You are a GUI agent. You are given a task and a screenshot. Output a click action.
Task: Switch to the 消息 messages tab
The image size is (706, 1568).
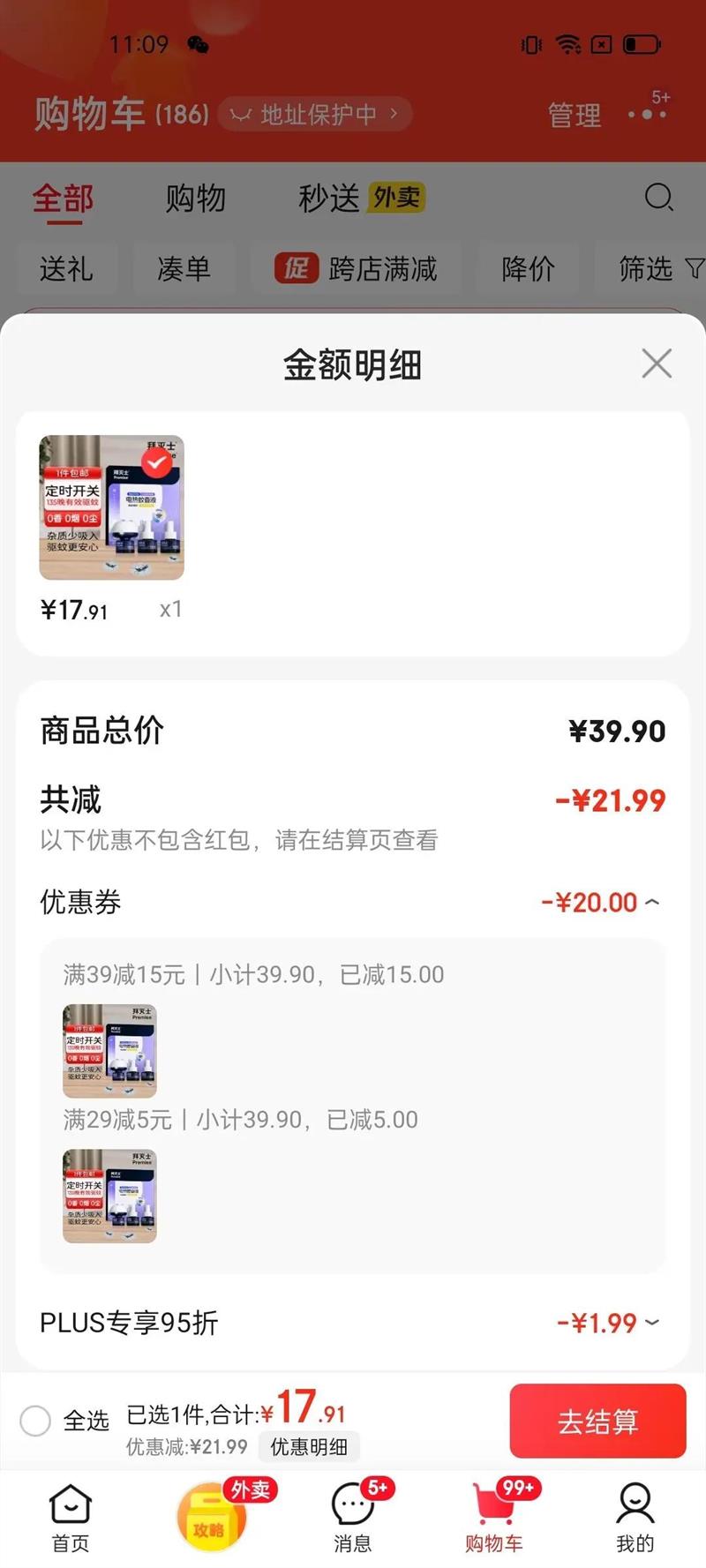point(353,1518)
